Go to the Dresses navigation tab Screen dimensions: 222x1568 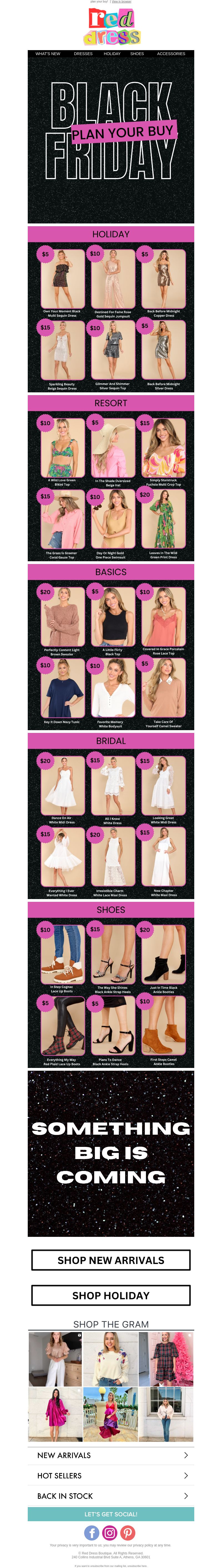pyautogui.click(x=83, y=53)
